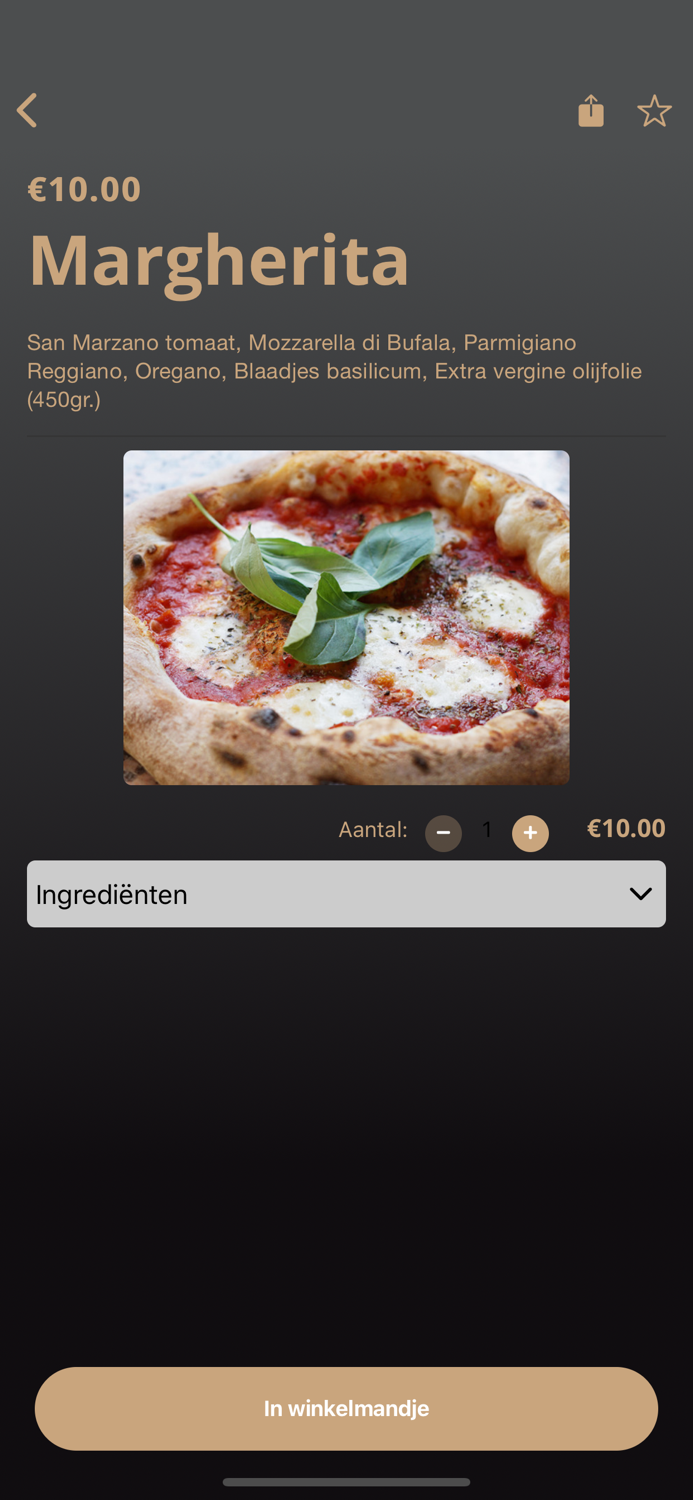Mark Margherita as a favorite
The height and width of the screenshot is (1500, 693).
(x=654, y=111)
